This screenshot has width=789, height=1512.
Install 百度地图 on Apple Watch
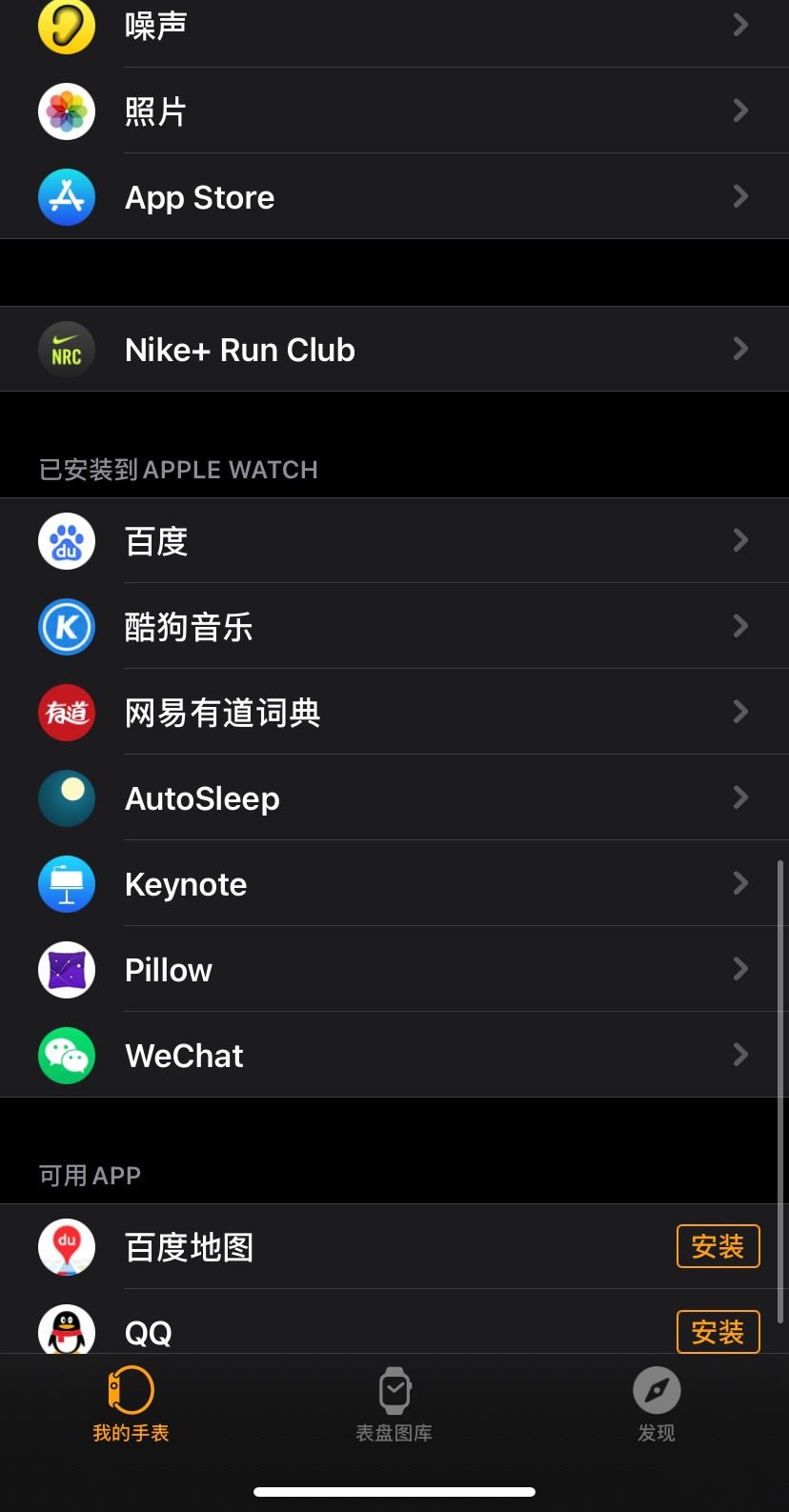click(718, 1246)
